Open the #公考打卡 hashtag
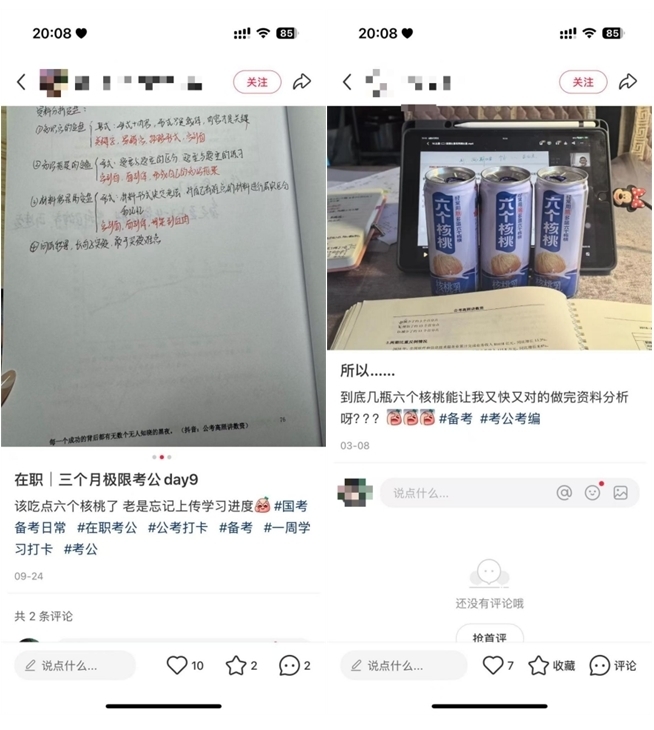The image size is (654, 730). tap(178, 527)
